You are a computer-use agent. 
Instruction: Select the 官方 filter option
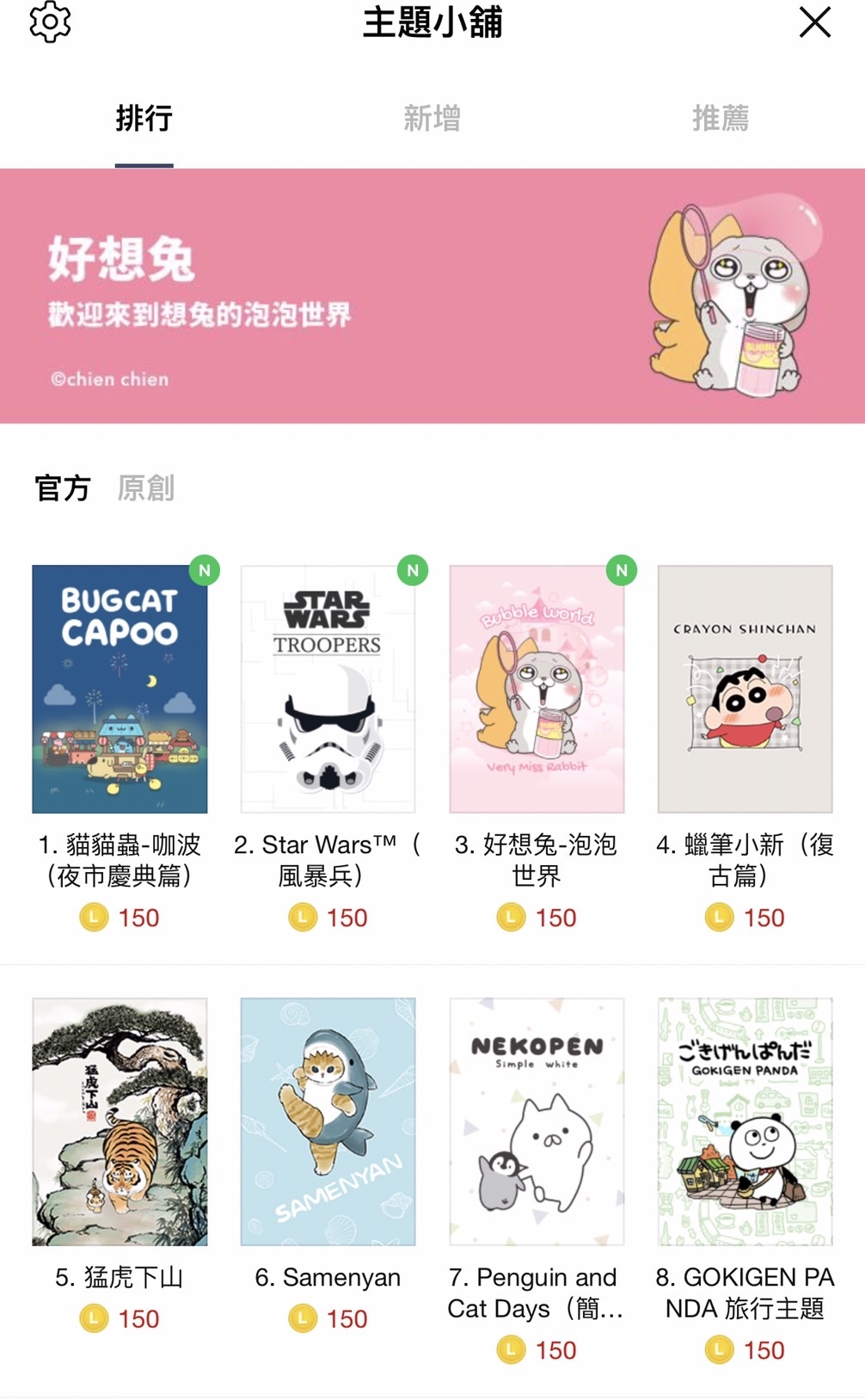[x=60, y=488]
